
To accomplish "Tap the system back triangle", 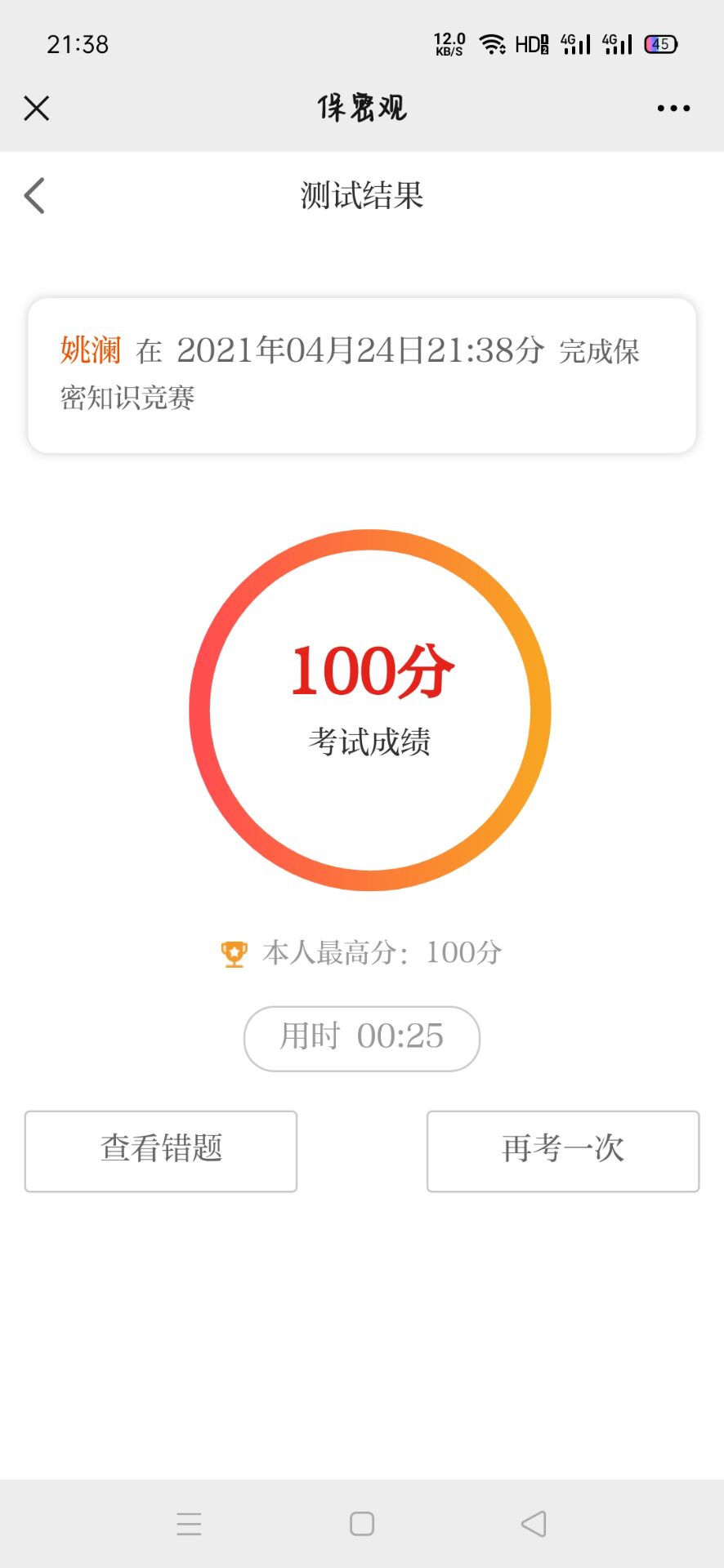I will [x=534, y=1524].
